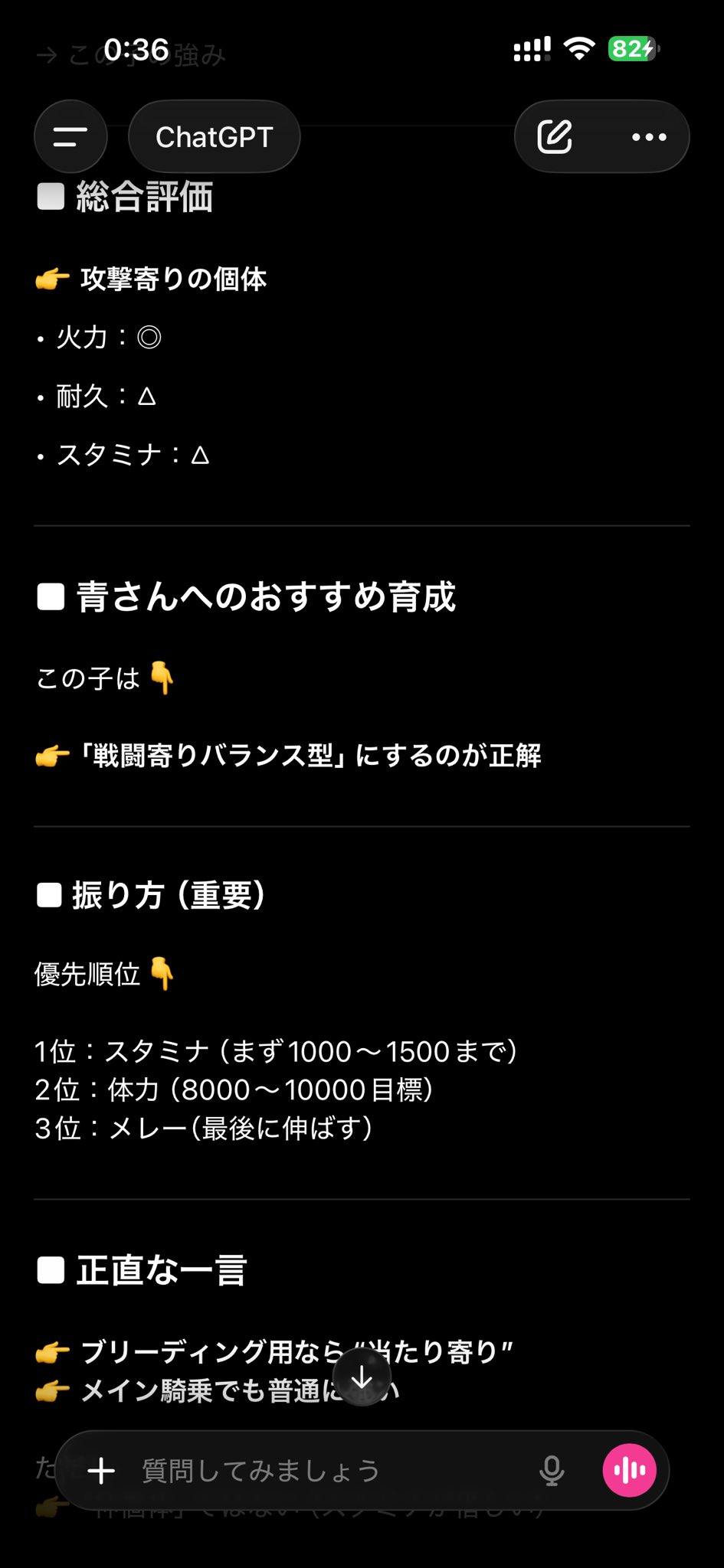Tap the ChatGPT model selector
Viewport: 724px width, 1568px height.
click(x=214, y=137)
